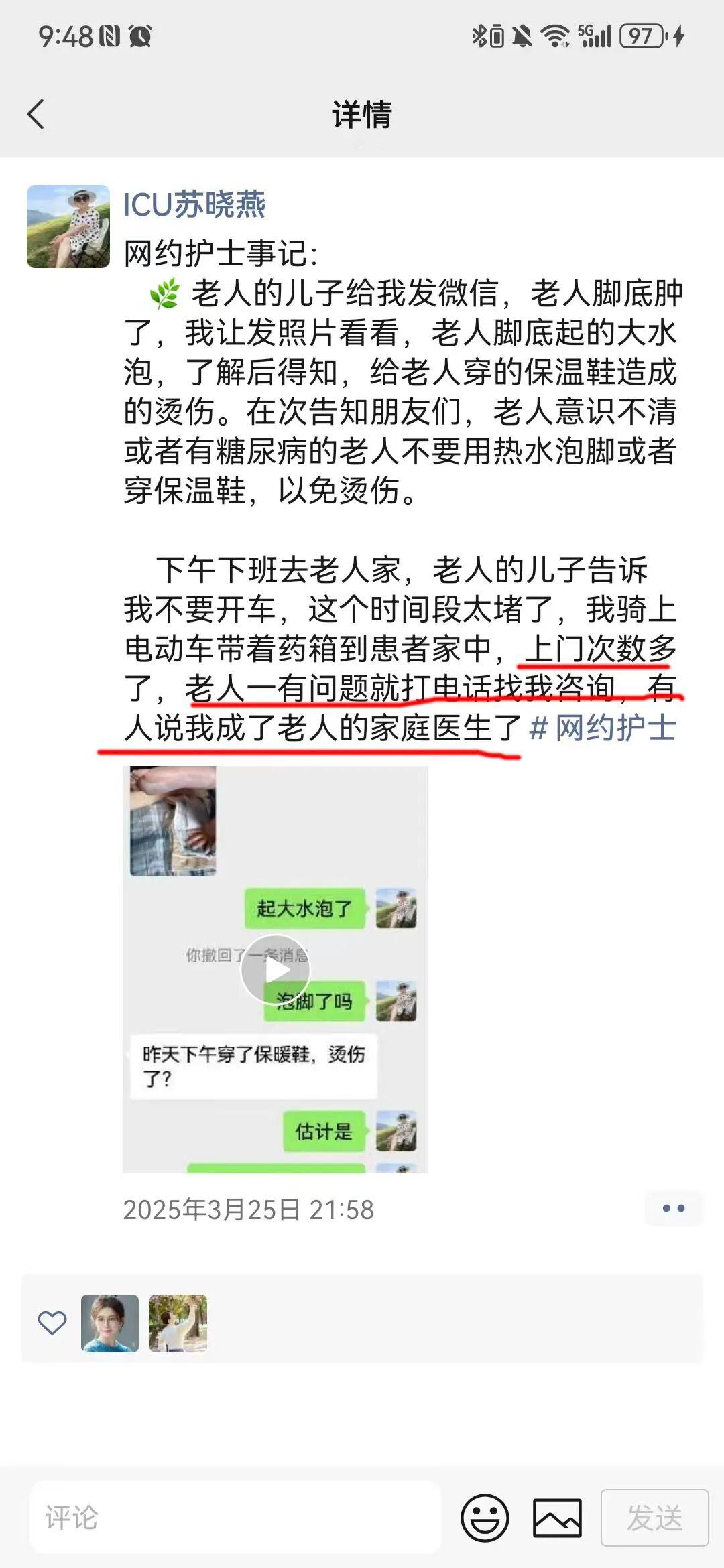Screen dimensions: 724x1568
Task: Attach a picture to the comment
Action: (x=557, y=1517)
